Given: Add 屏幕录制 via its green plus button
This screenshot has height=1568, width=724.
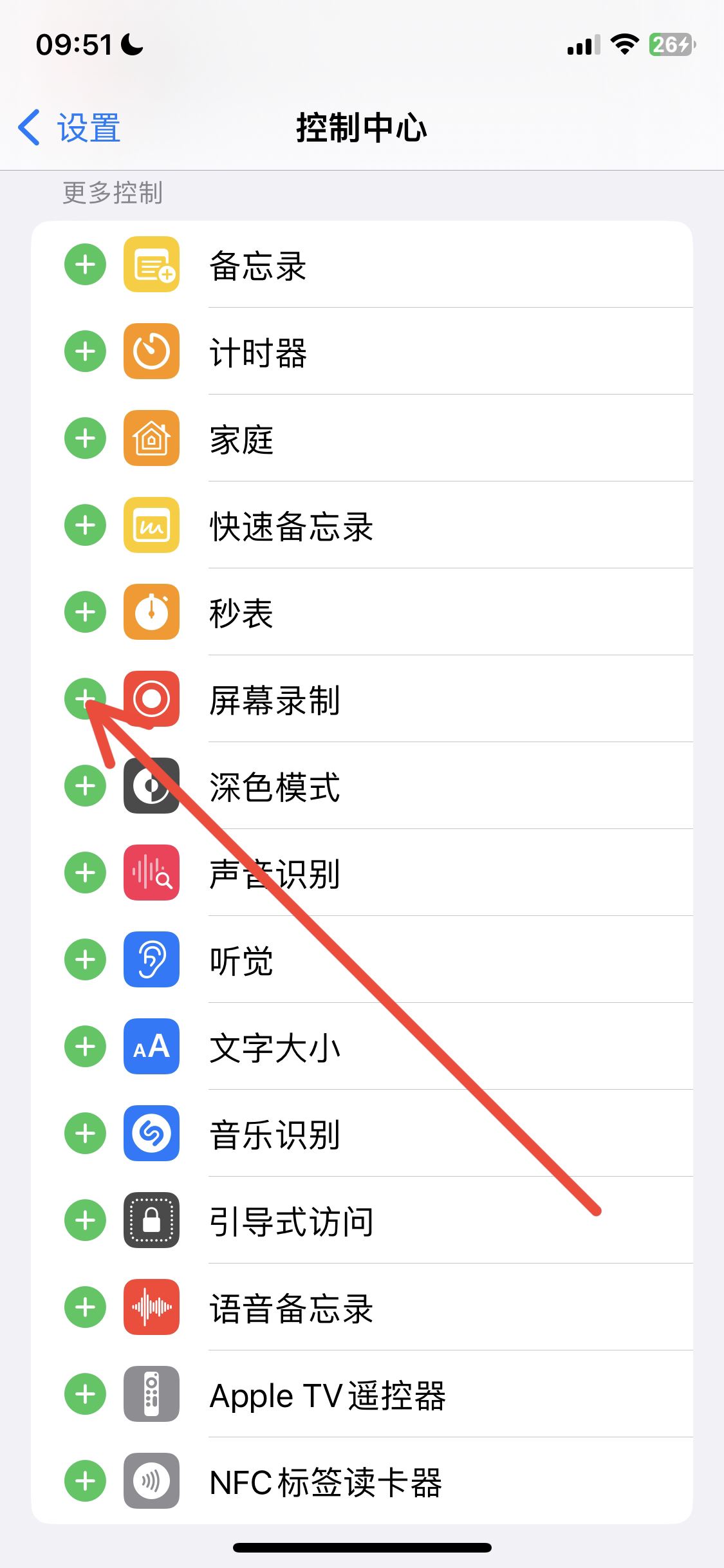Looking at the screenshot, I should tap(84, 700).
